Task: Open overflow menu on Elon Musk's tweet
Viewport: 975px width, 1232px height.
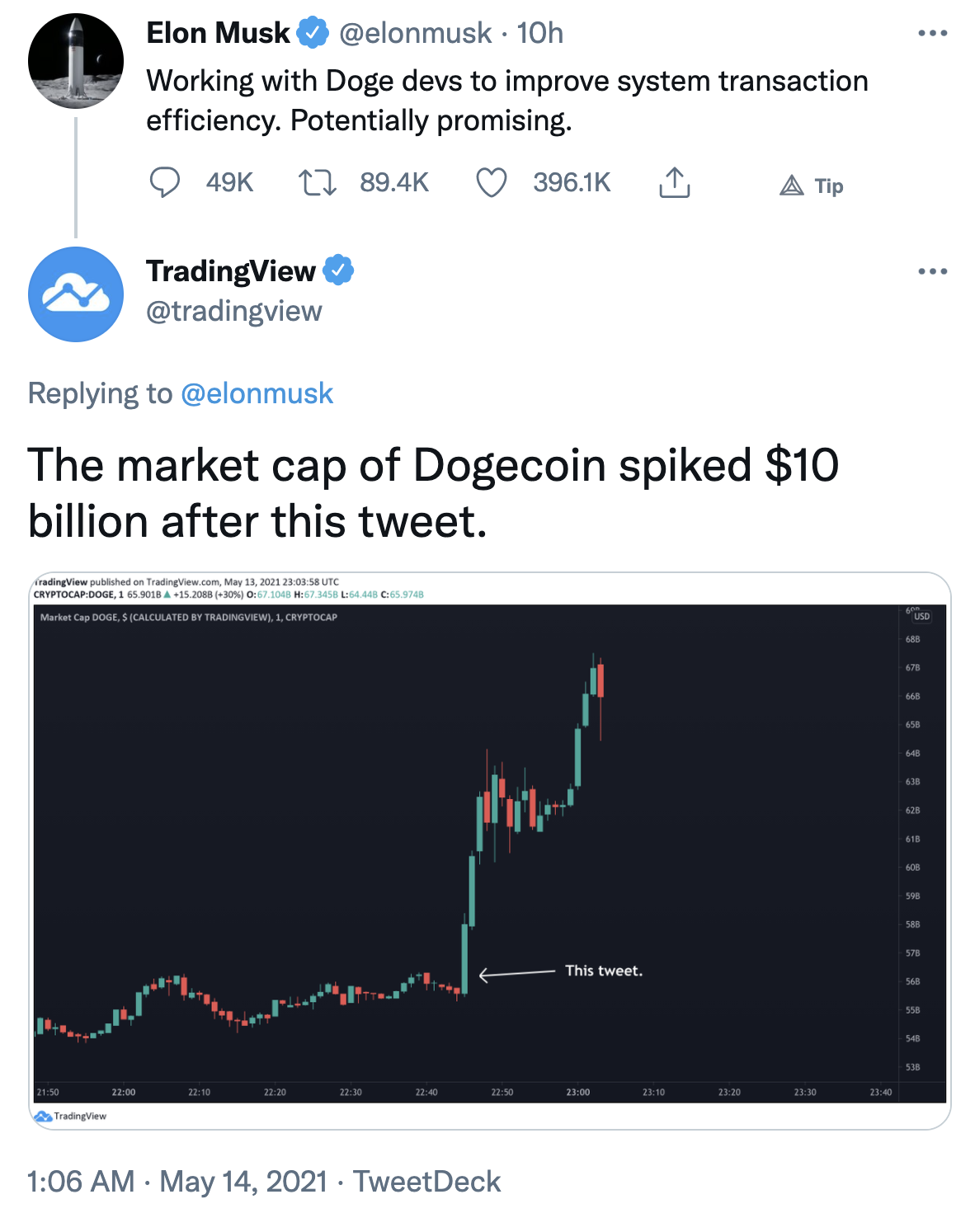Action: pyautogui.click(x=932, y=34)
